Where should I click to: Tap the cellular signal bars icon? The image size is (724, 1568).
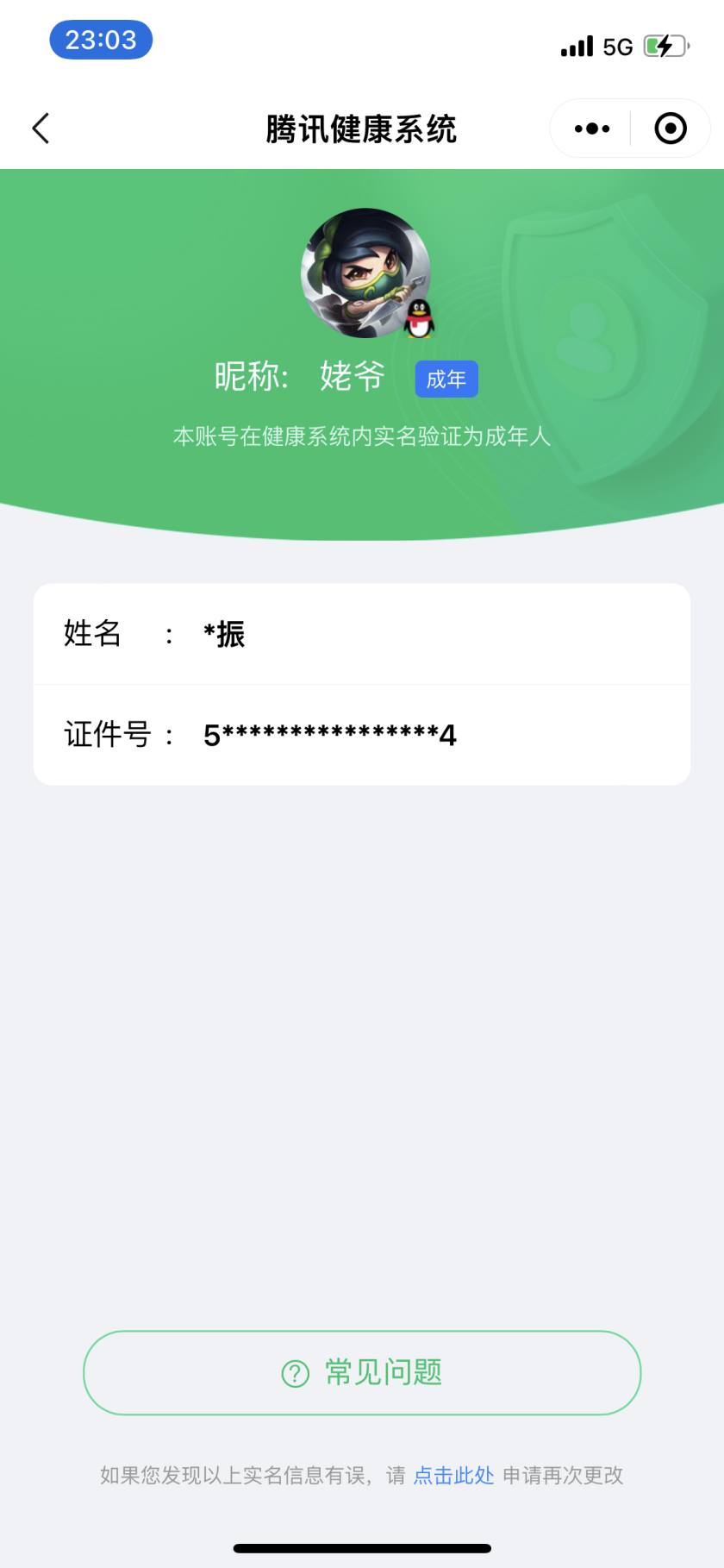[x=577, y=47]
